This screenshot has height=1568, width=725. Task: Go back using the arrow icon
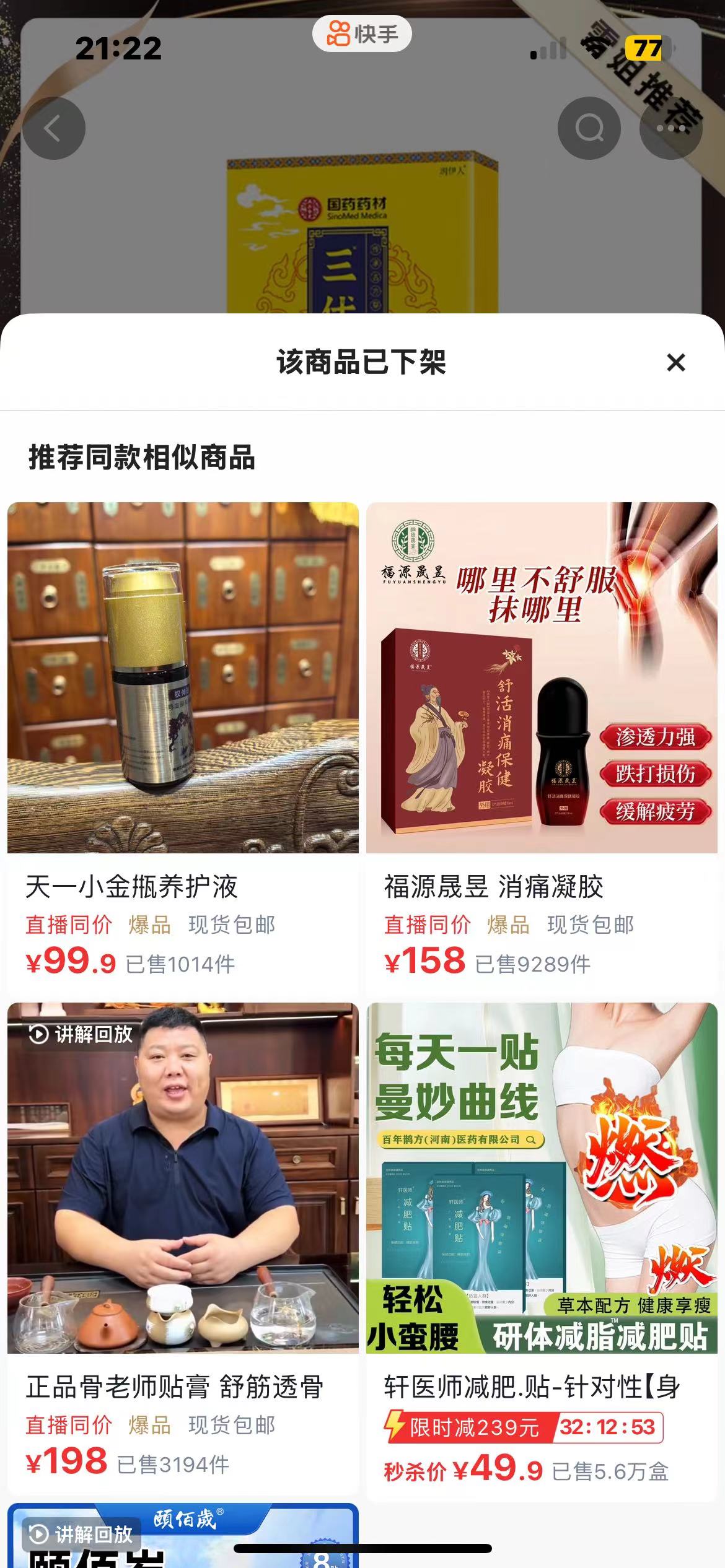54,128
